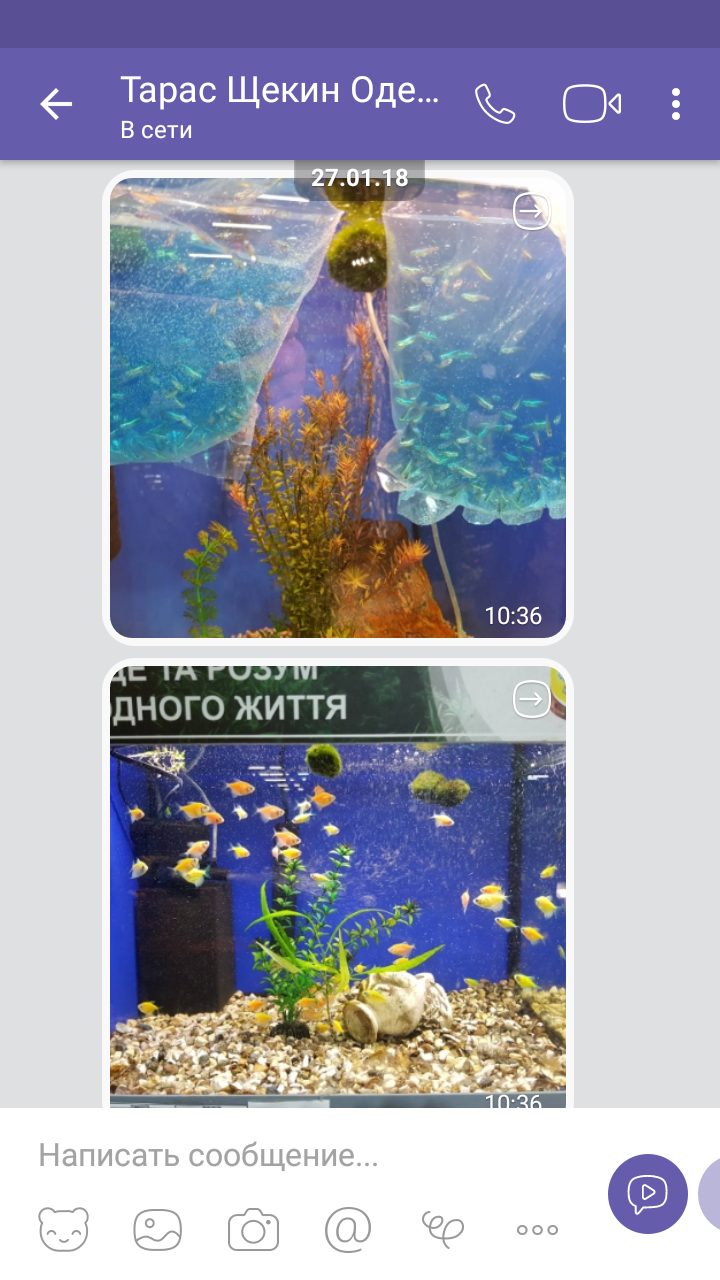The height and width of the screenshot is (1280, 720).
Task: Open the doodle drawing tool
Action: click(x=442, y=1229)
